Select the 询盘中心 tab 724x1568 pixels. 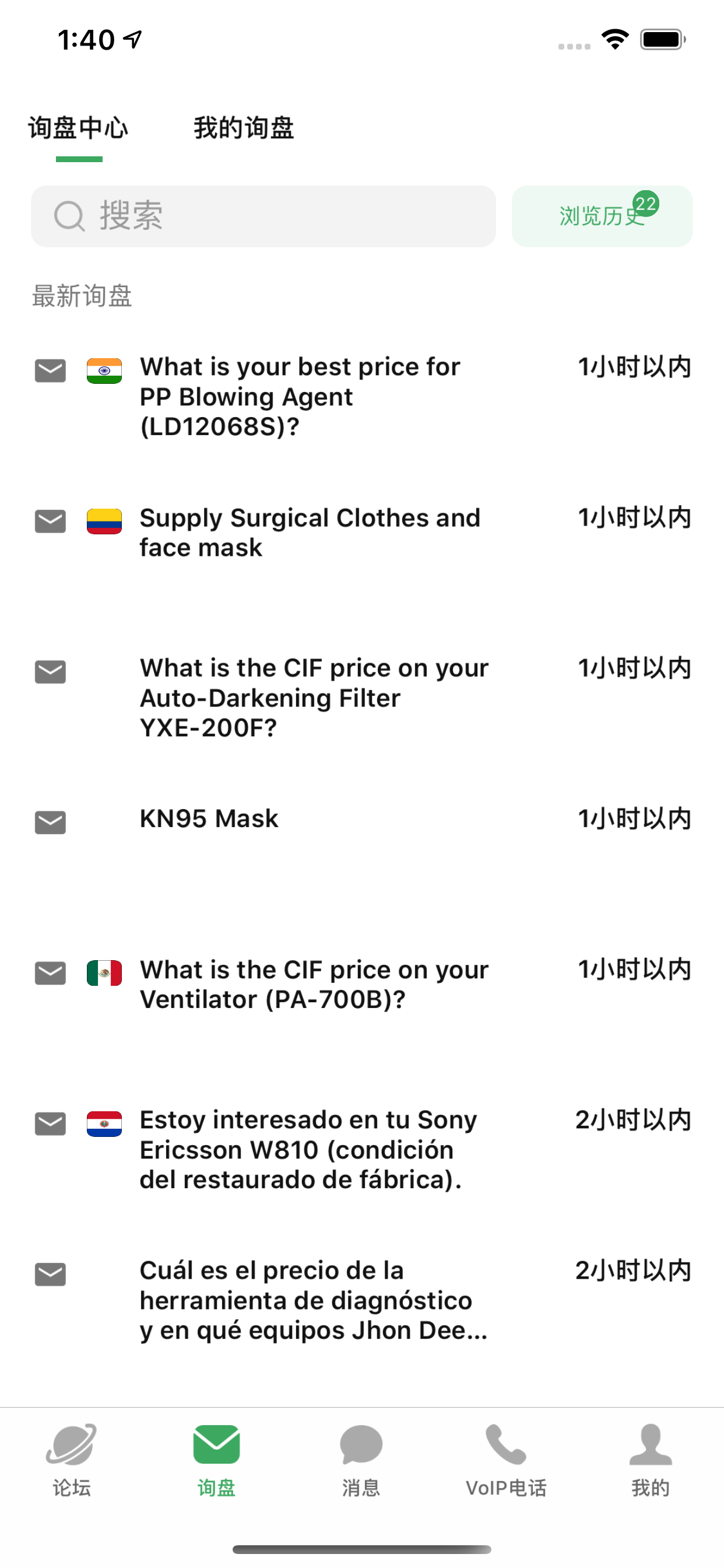(79, 128)
